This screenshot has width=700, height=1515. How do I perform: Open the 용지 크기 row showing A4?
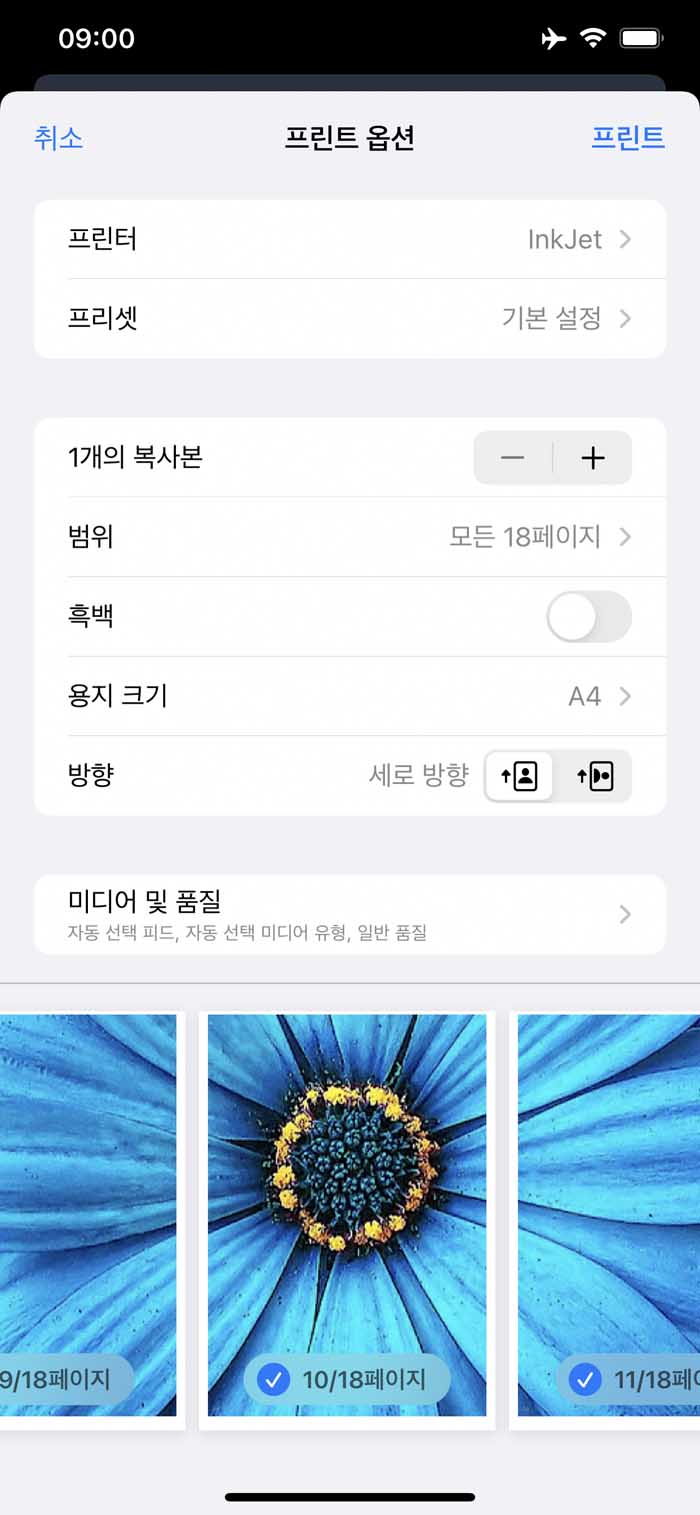(x=350, y=696)
